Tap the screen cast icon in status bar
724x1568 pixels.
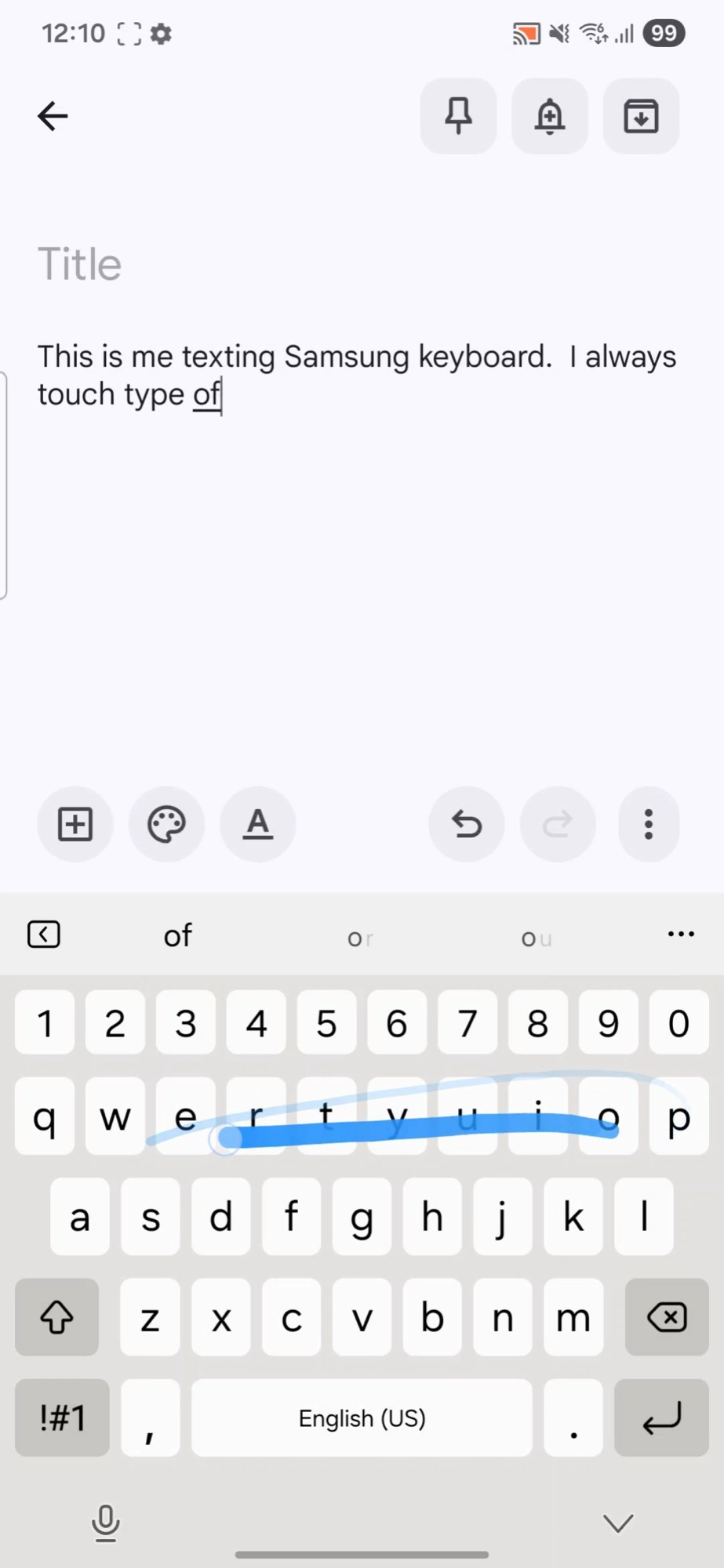(x=524, y=33)
